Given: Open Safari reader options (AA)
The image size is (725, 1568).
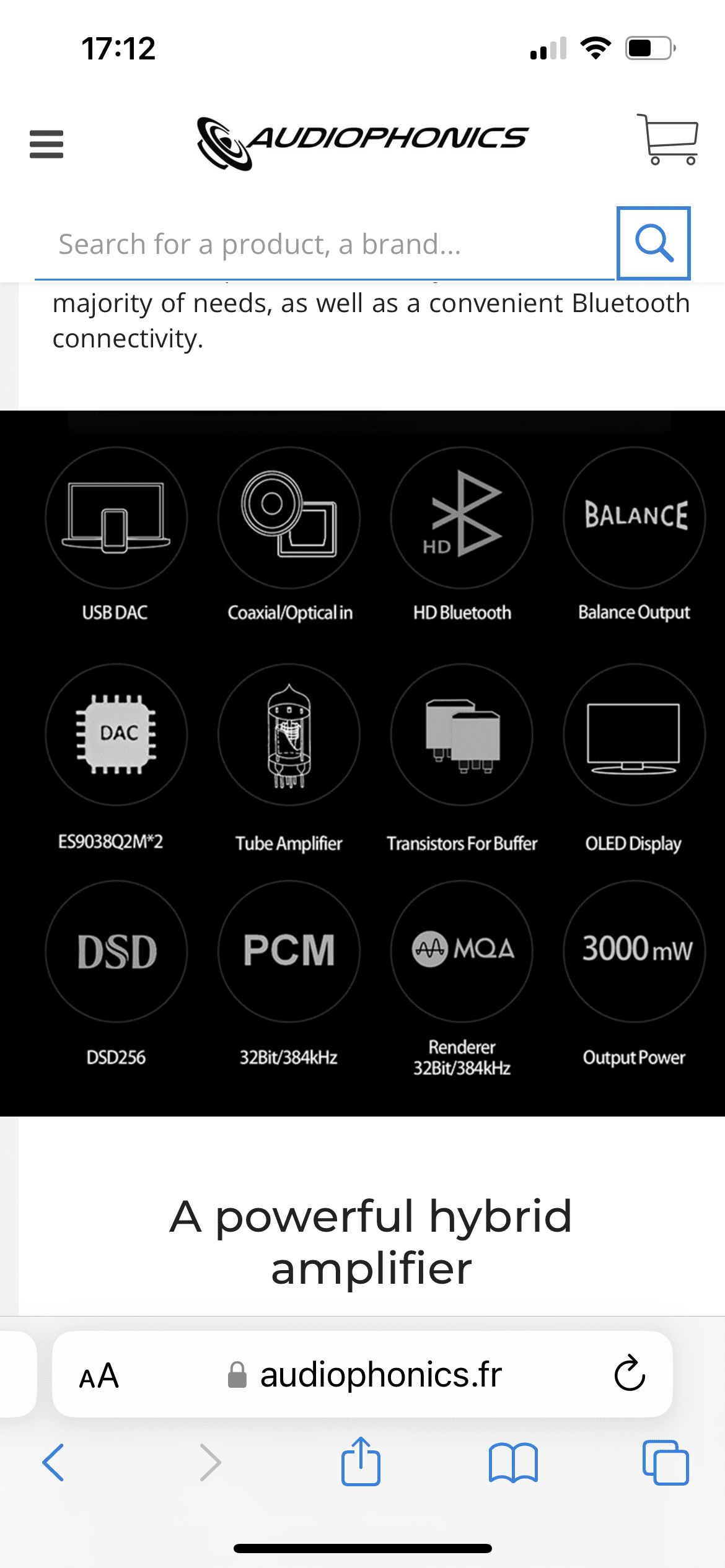Looking at the screenshot, I should pyautogui.click(x=99, y=1376).
